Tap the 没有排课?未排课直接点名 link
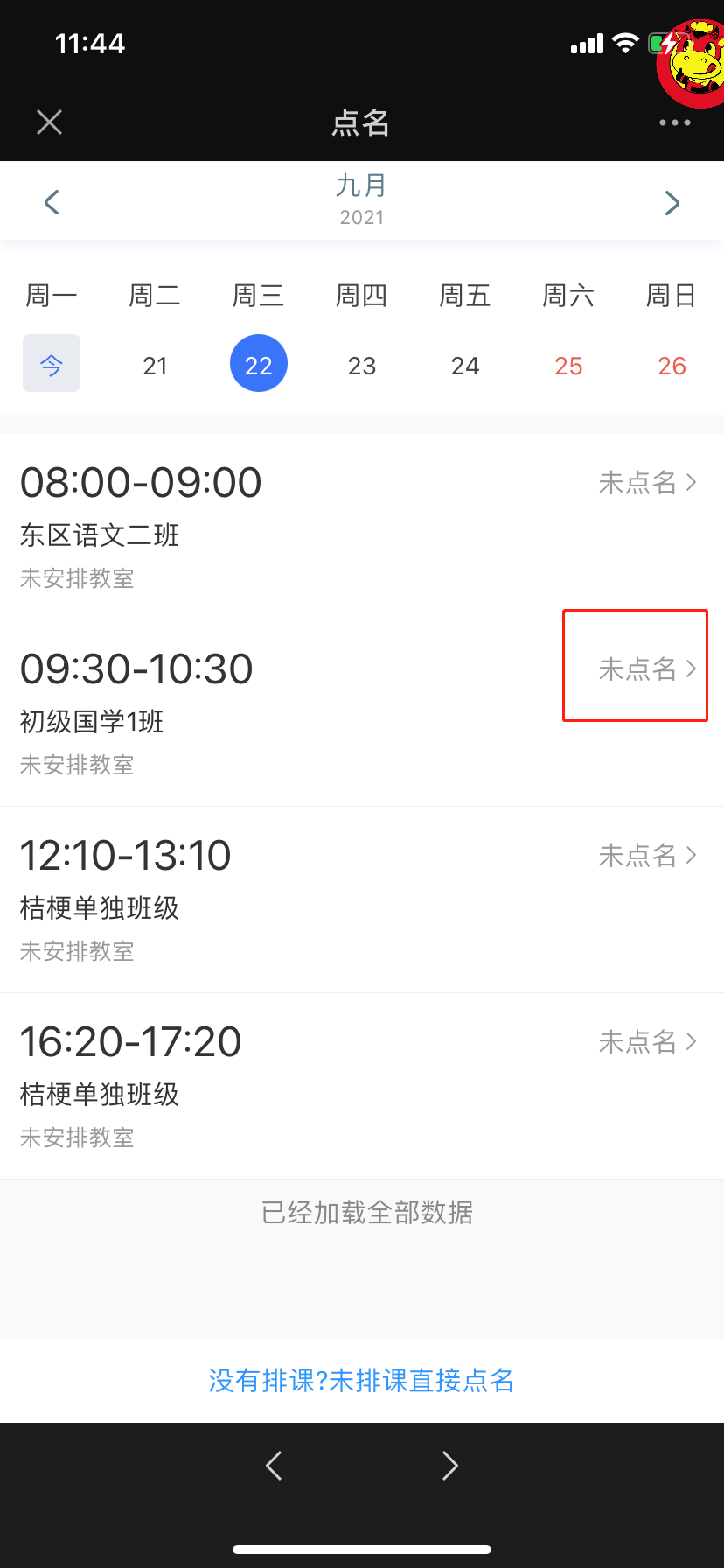 361,1380
